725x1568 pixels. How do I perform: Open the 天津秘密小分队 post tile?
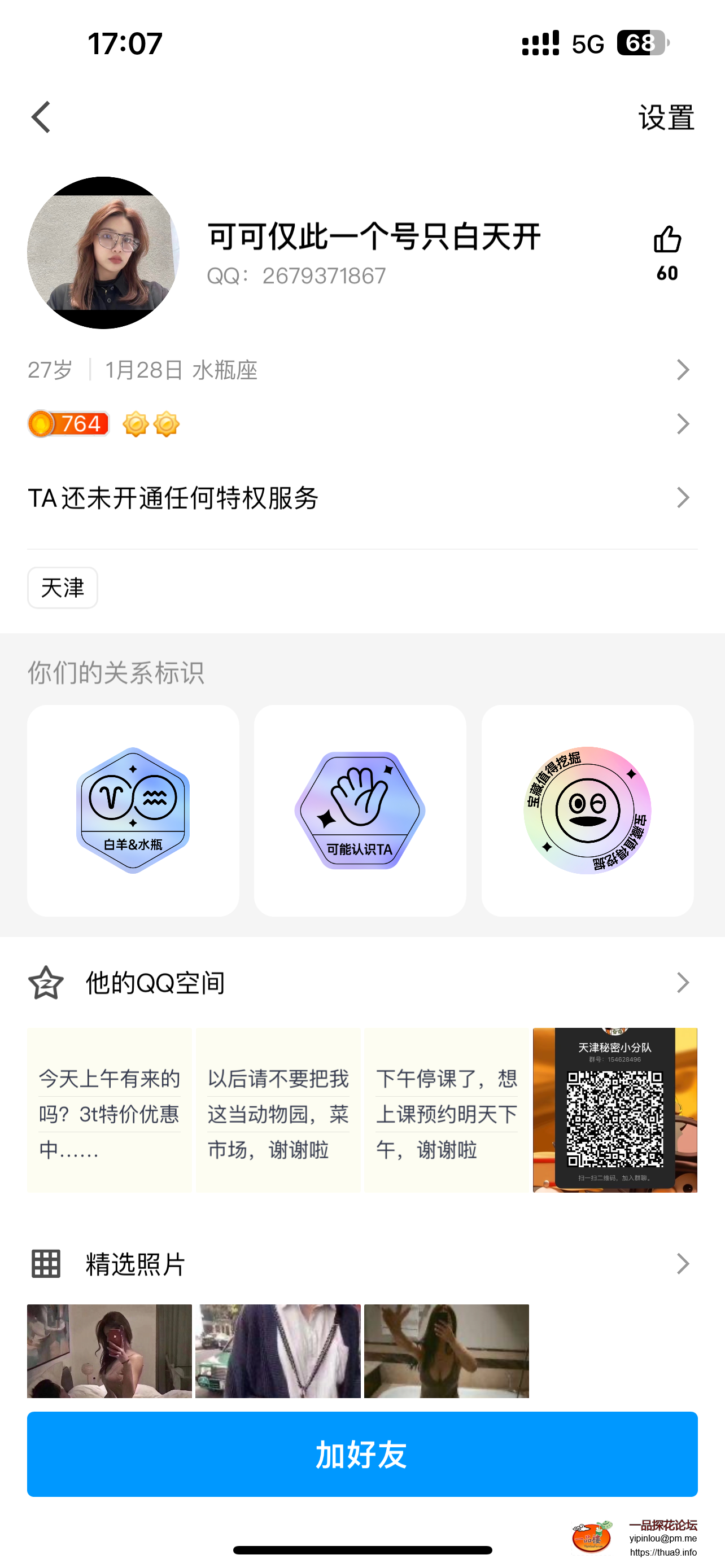point(615,1110)
